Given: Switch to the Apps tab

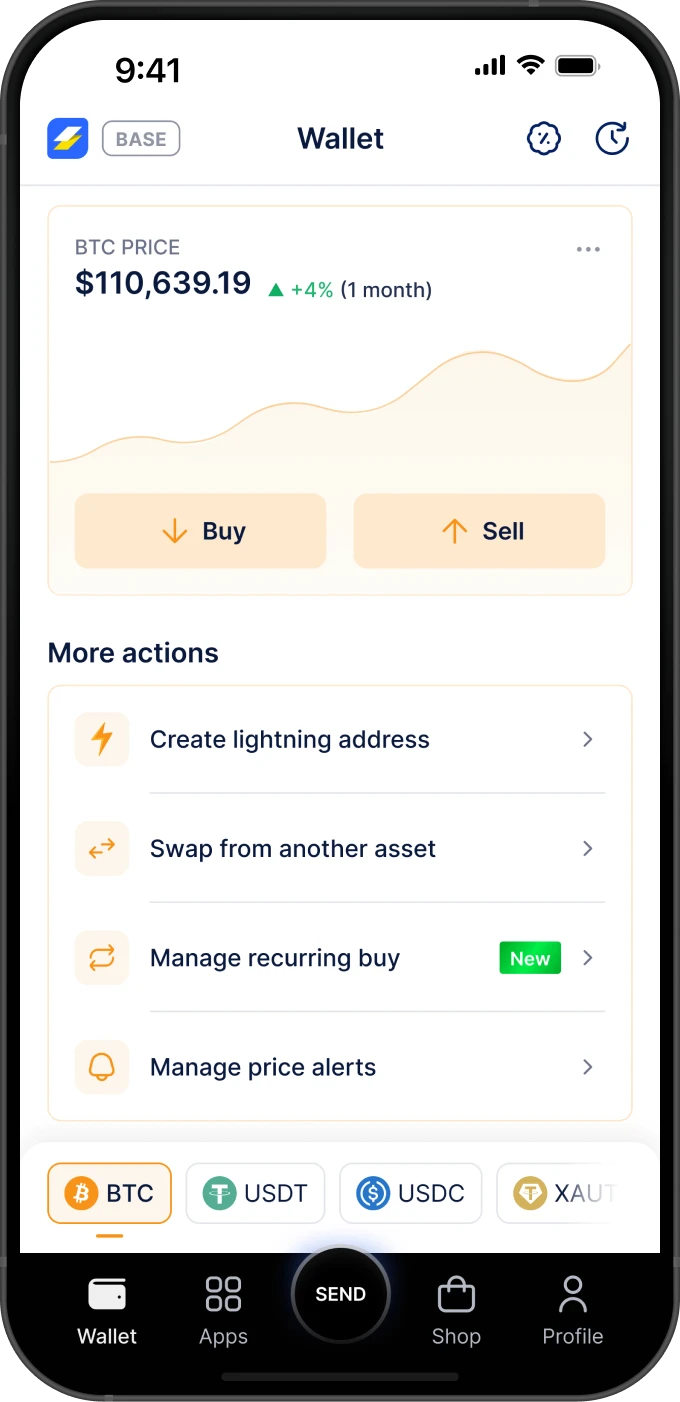Looking at the screenshot, I should tap(223, 1311).
